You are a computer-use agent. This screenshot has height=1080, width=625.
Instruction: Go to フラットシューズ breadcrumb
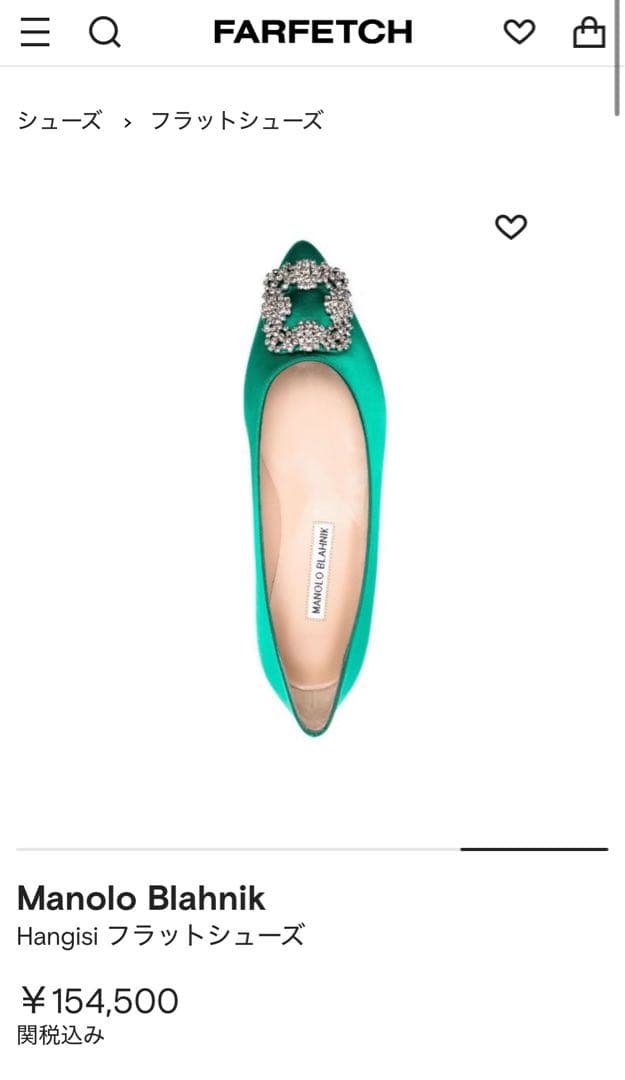pyautogui.click(x=236, y=121)
